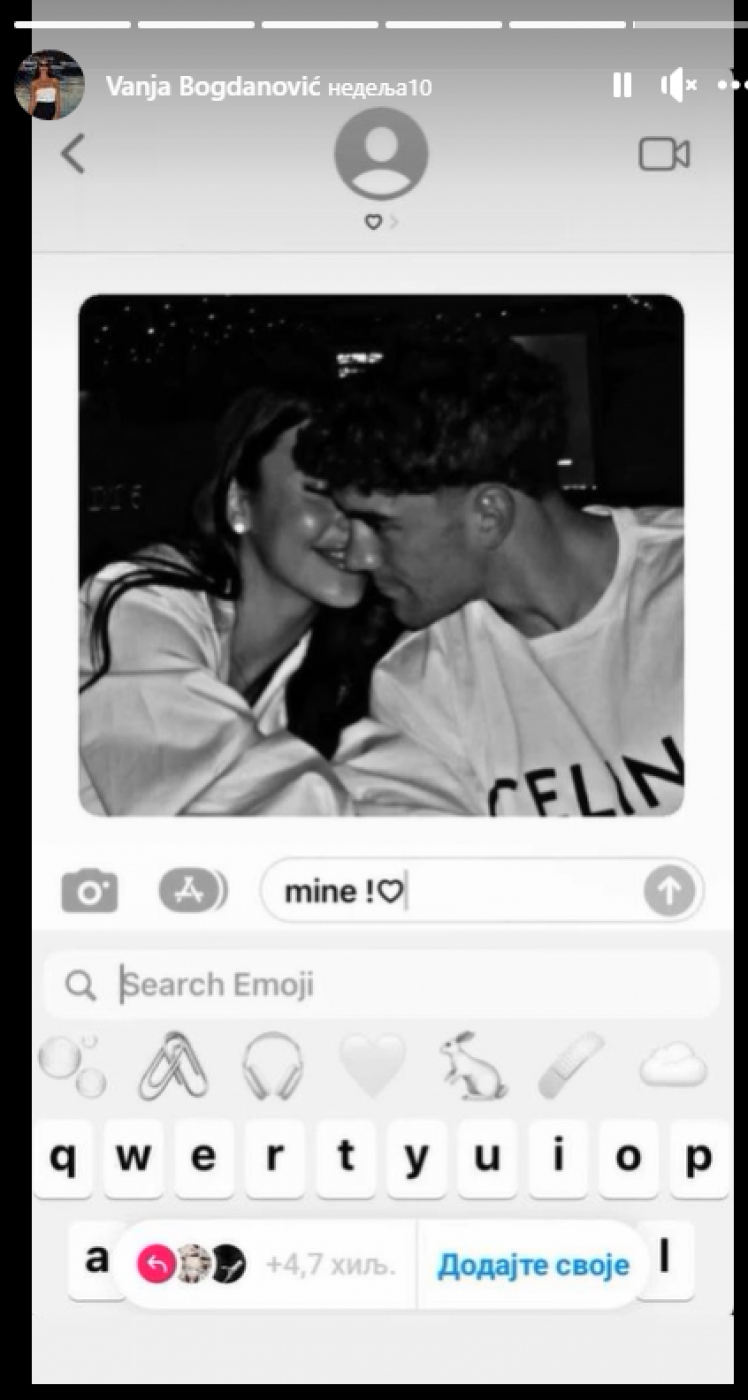This screenshot has width=748, height=1400.
Task: Open Vanja Bogdanović's profile picture
Action: point(49,85)
